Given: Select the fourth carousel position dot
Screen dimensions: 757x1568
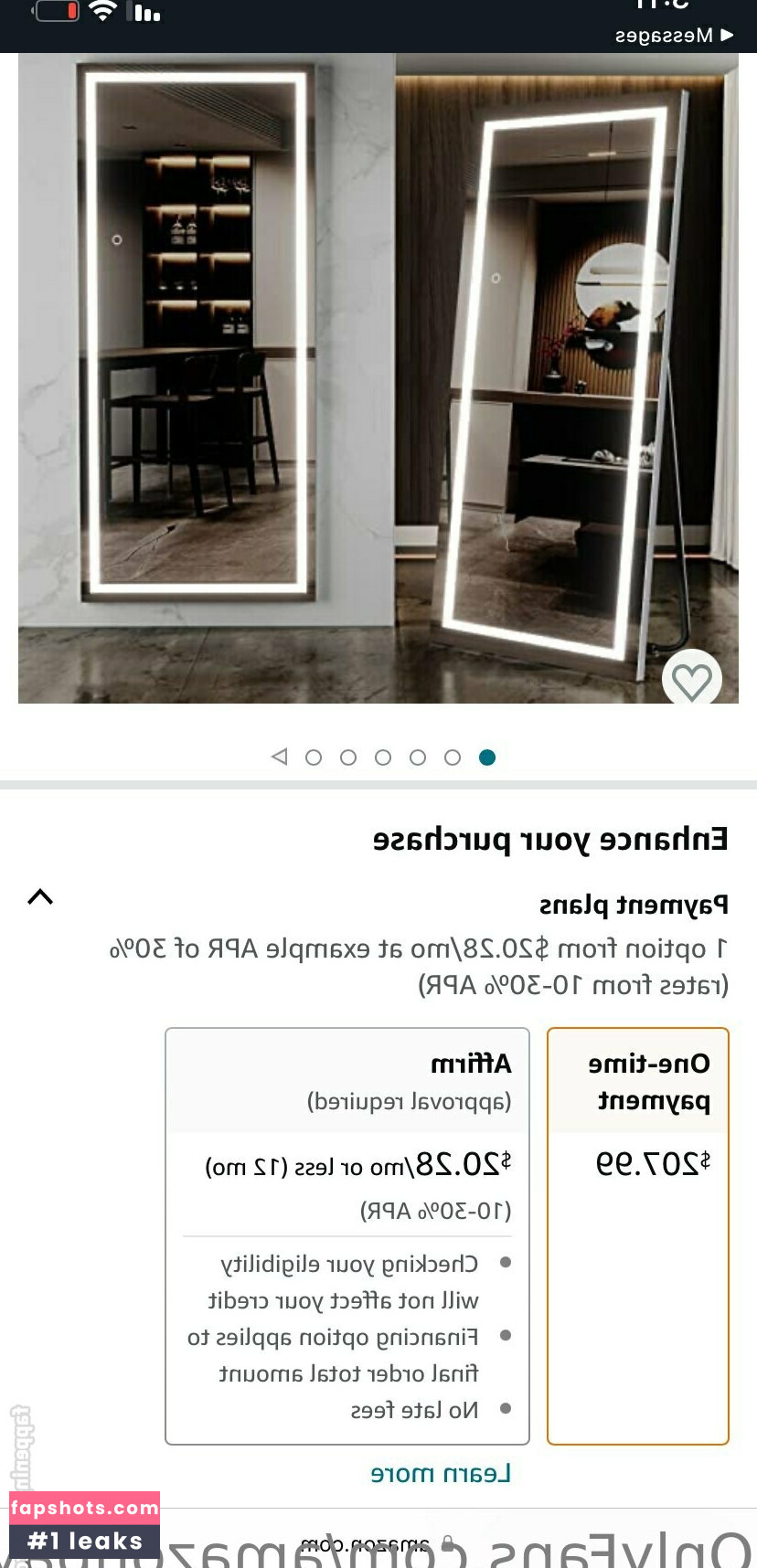Looking at the screenshot, I should tap(418, 757).
